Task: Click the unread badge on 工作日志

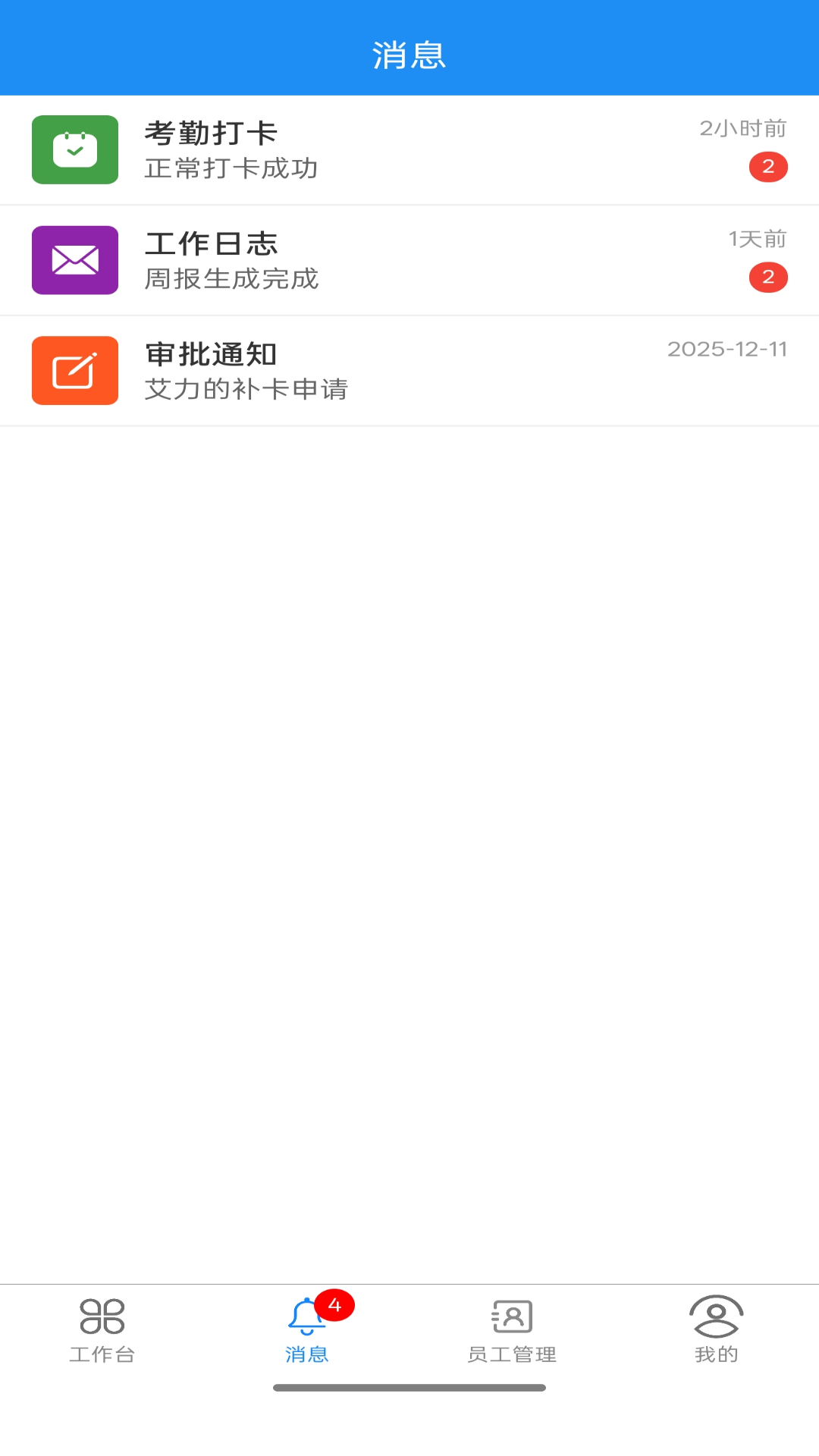Action: (x=767, y=278)
